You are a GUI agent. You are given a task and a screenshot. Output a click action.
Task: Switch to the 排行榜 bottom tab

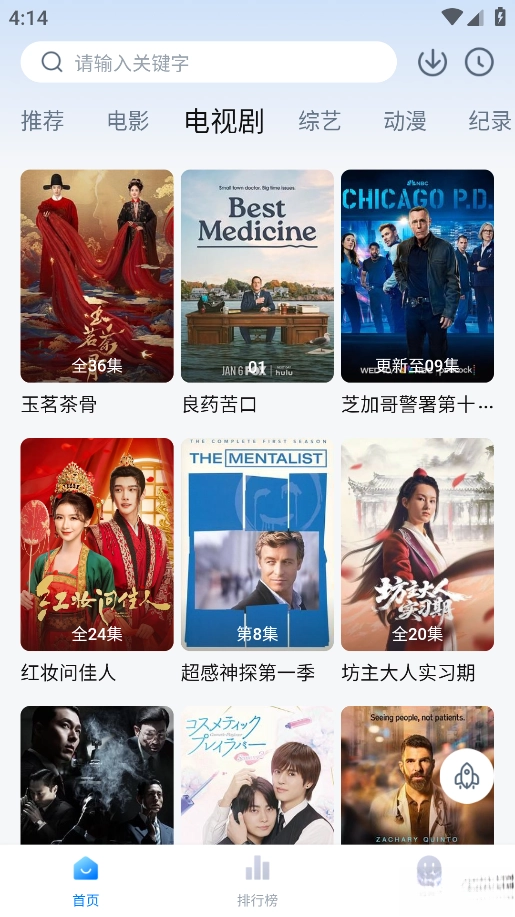[257, 881]
